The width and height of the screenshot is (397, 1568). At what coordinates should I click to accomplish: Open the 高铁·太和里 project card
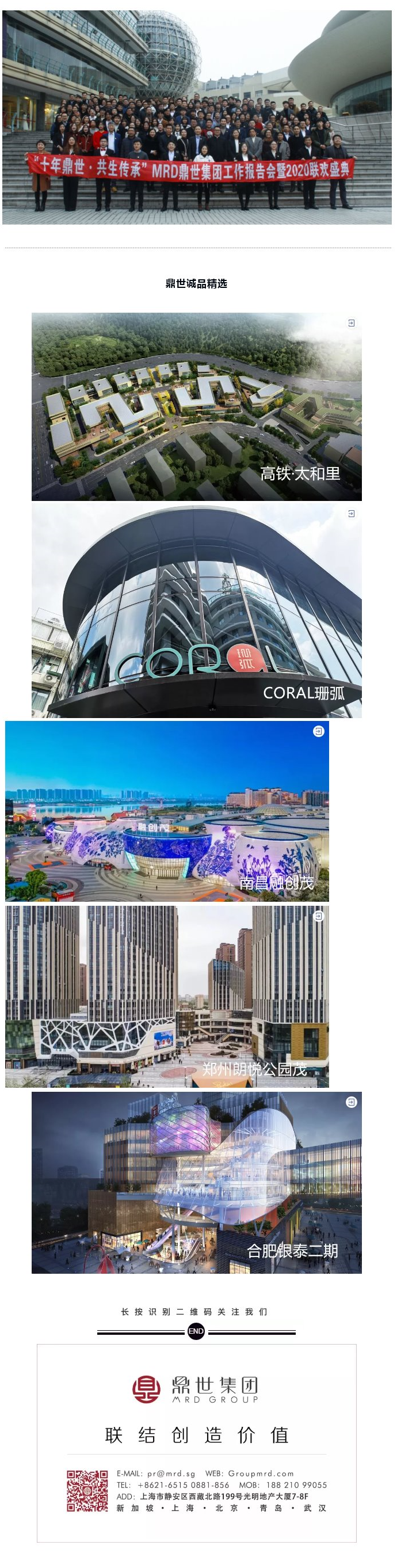click(x=196, y=407)
